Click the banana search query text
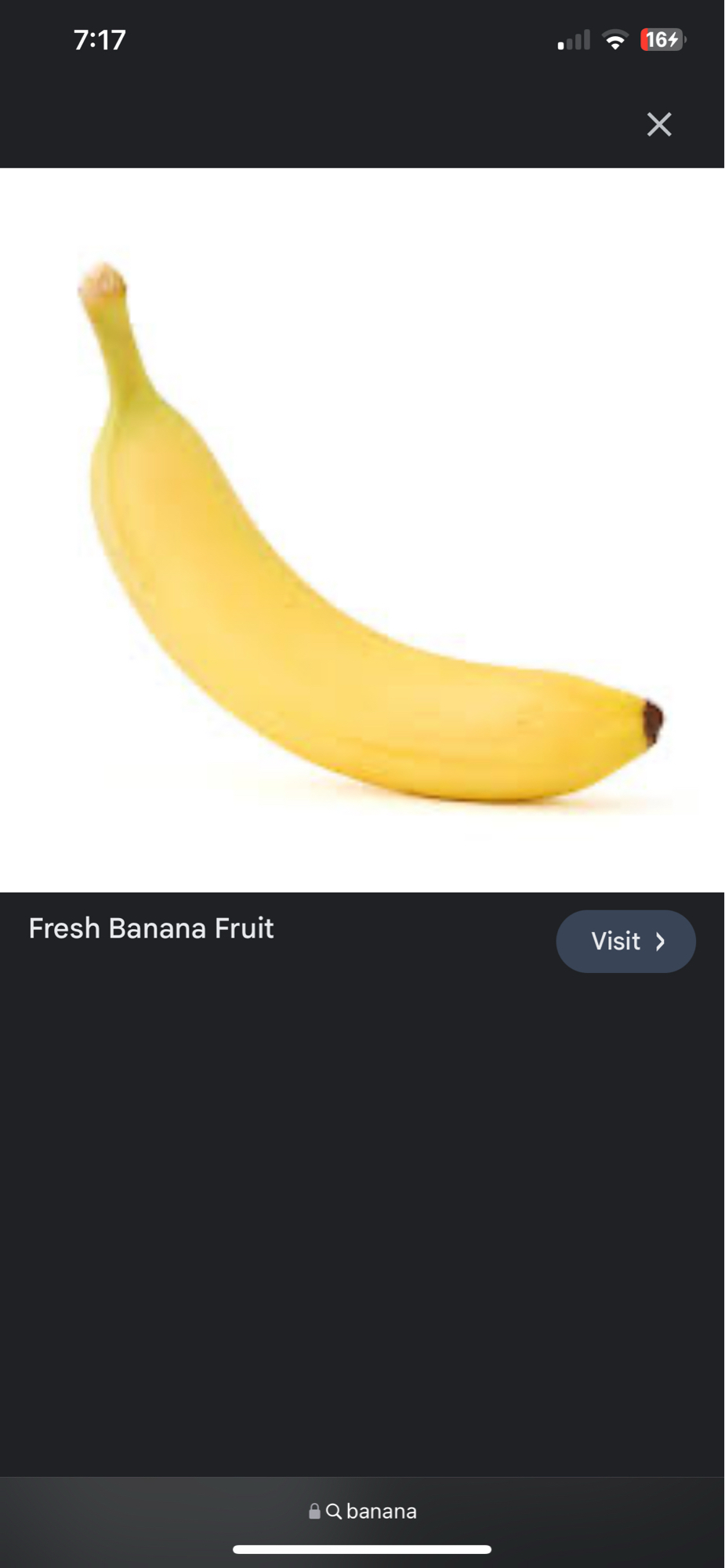 click(x=381, y=1512)
